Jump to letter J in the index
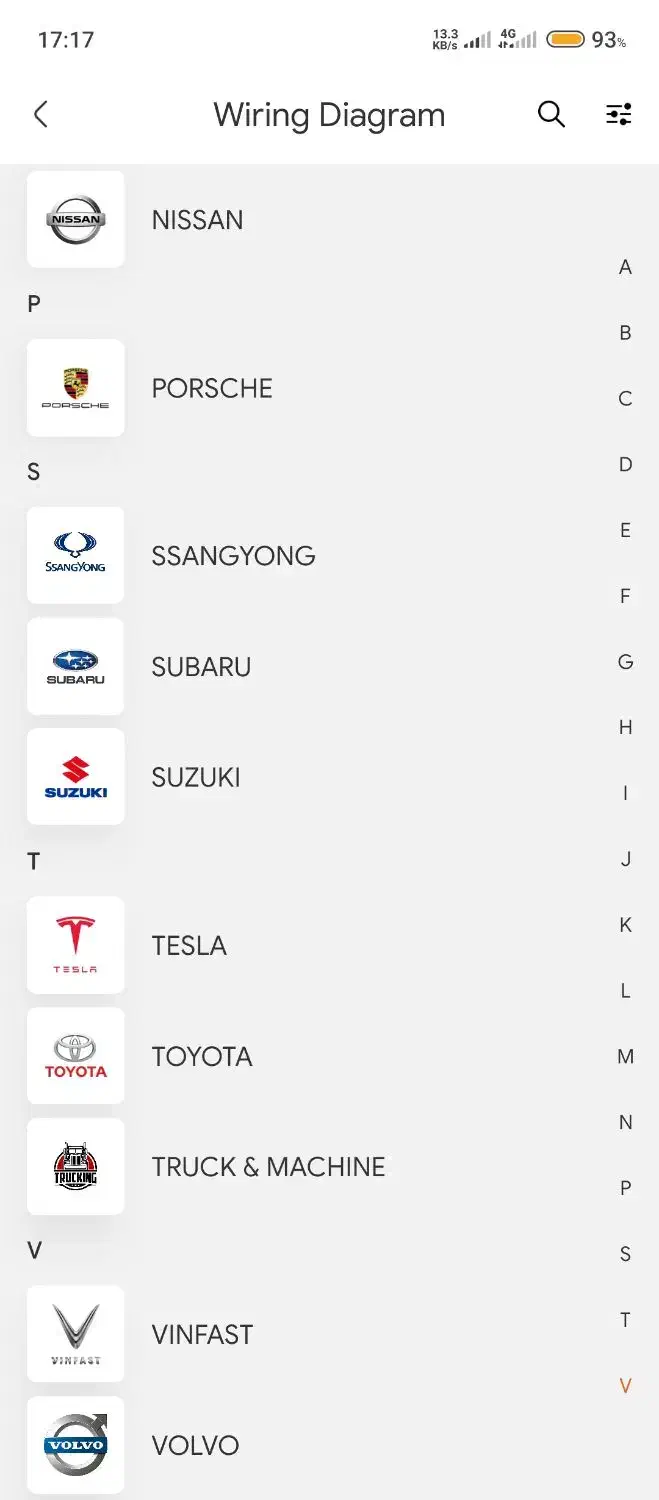Screen dimensions: 659x1500 pos(625,859)
